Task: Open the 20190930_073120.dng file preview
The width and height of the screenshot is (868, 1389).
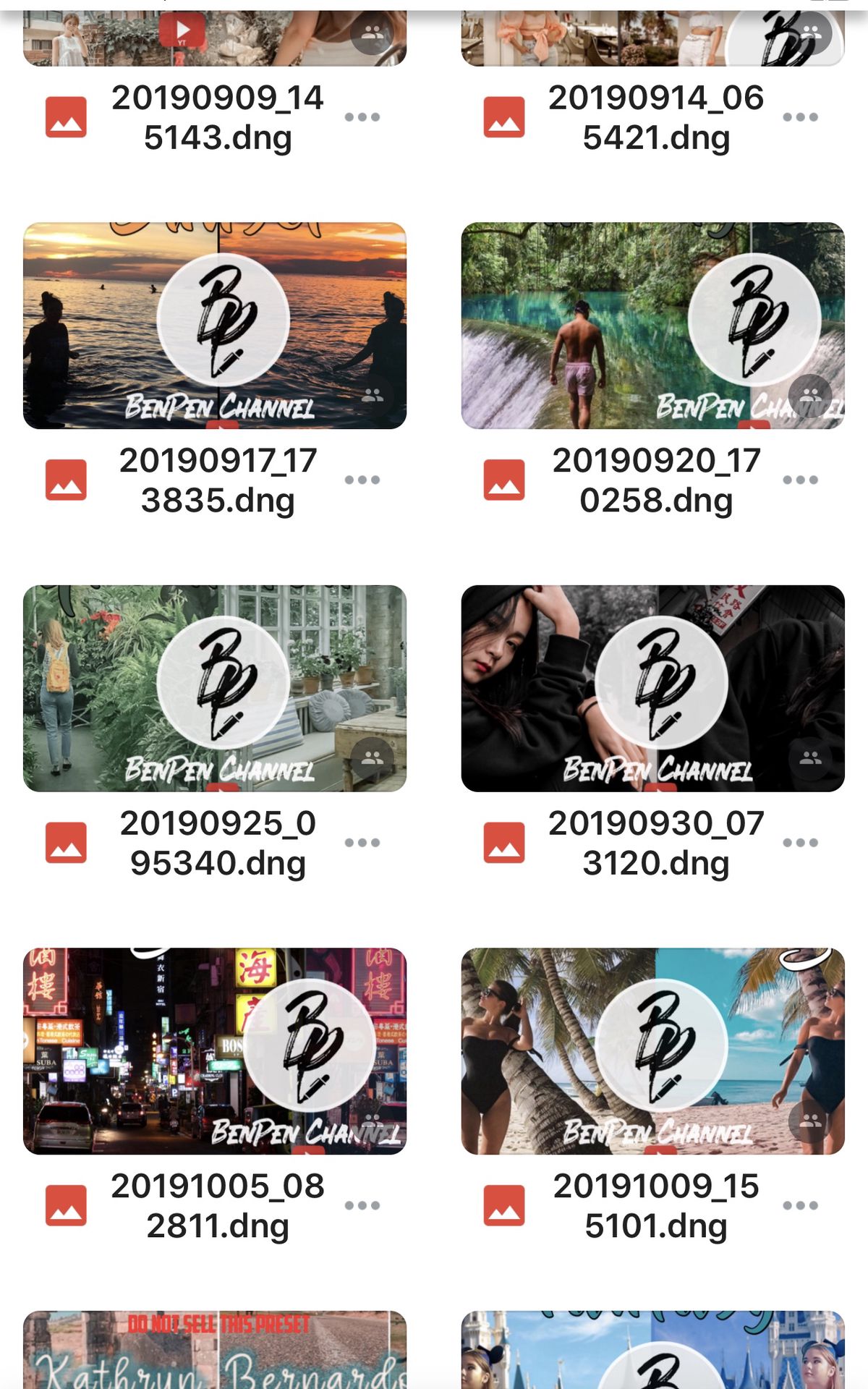Action: click(x=652, y=688)
